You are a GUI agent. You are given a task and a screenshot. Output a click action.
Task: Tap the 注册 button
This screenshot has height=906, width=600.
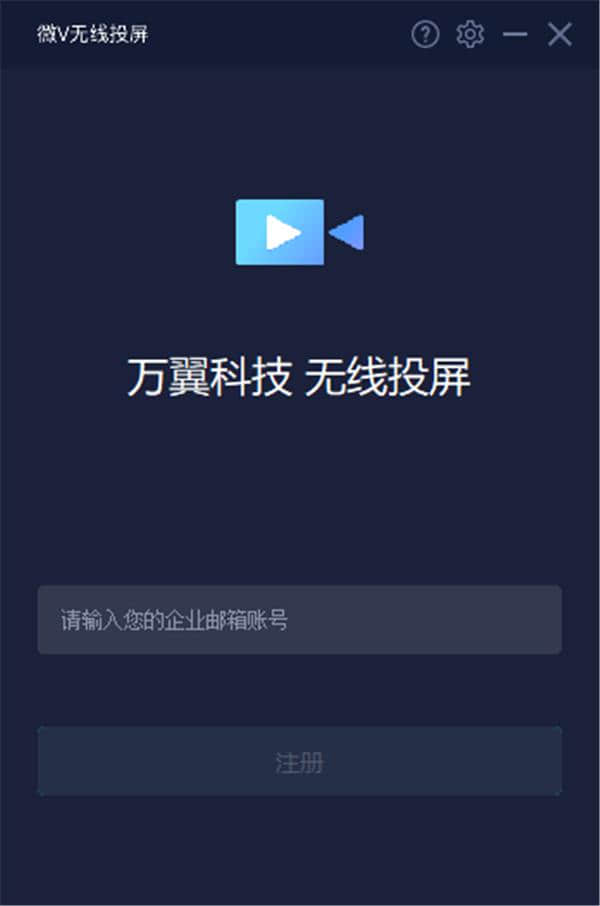(299, 762)
